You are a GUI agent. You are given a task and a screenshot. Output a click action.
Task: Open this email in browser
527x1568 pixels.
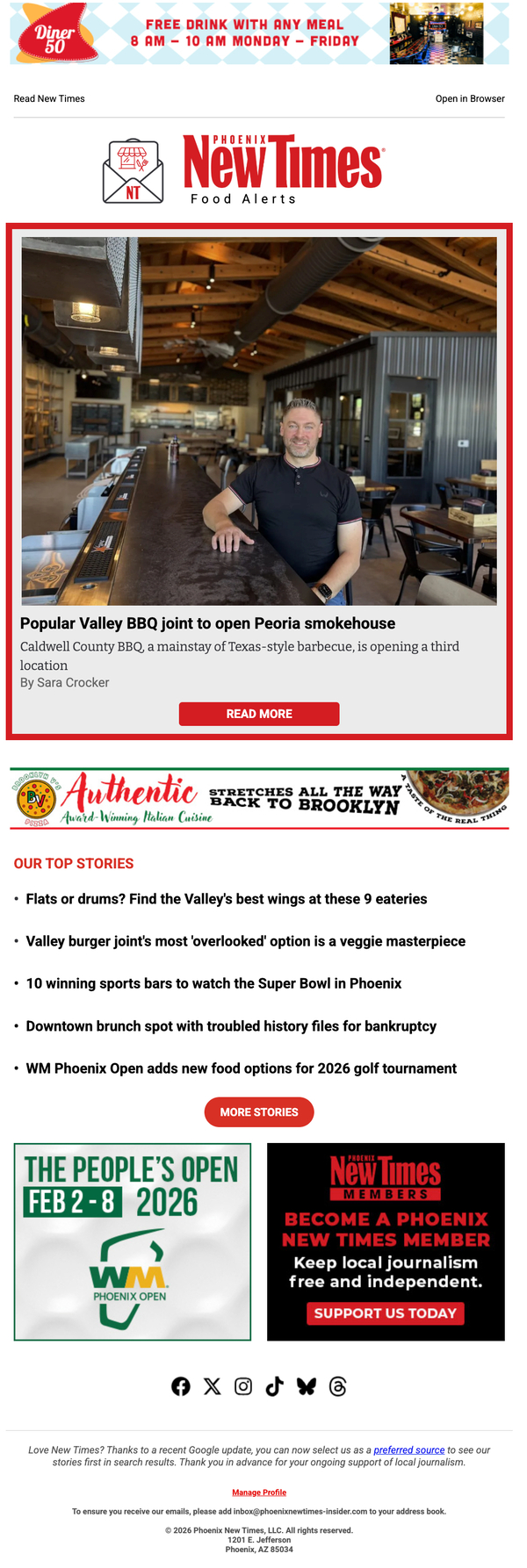click(470, 98)
